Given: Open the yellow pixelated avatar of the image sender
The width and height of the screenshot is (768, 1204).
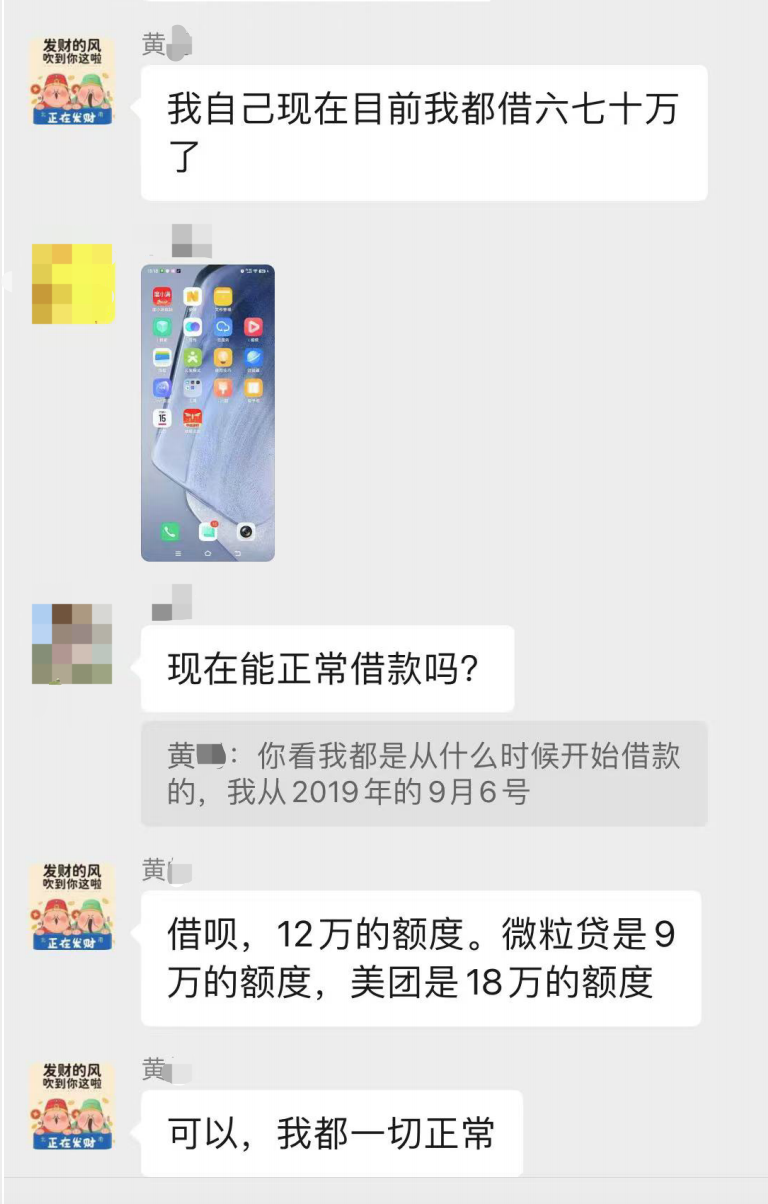Looking at the screenshot, I should 72,283.
